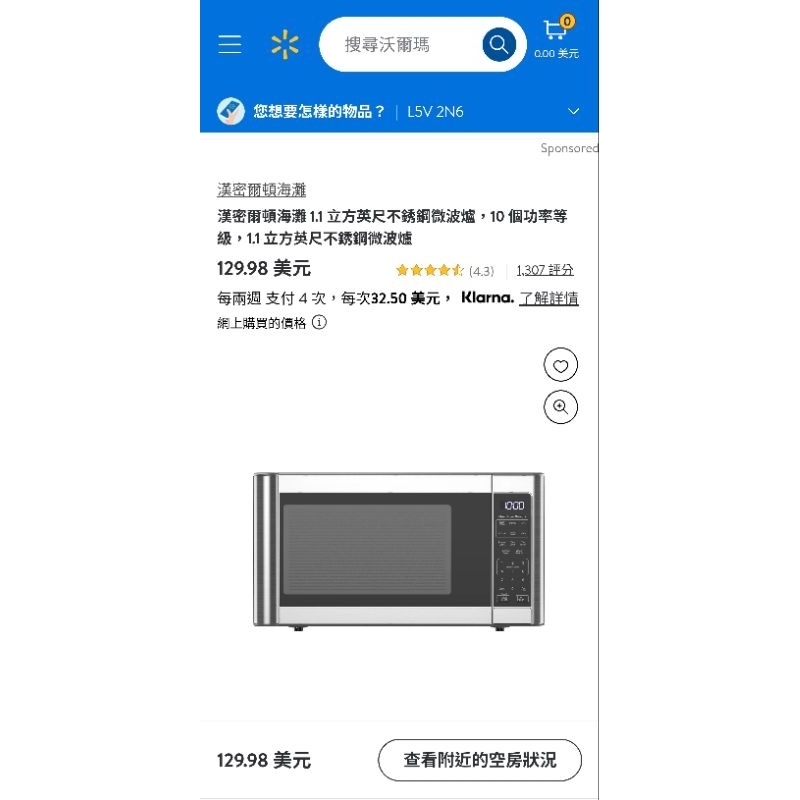Add the microwave to favorites via heart

(561, 365)
